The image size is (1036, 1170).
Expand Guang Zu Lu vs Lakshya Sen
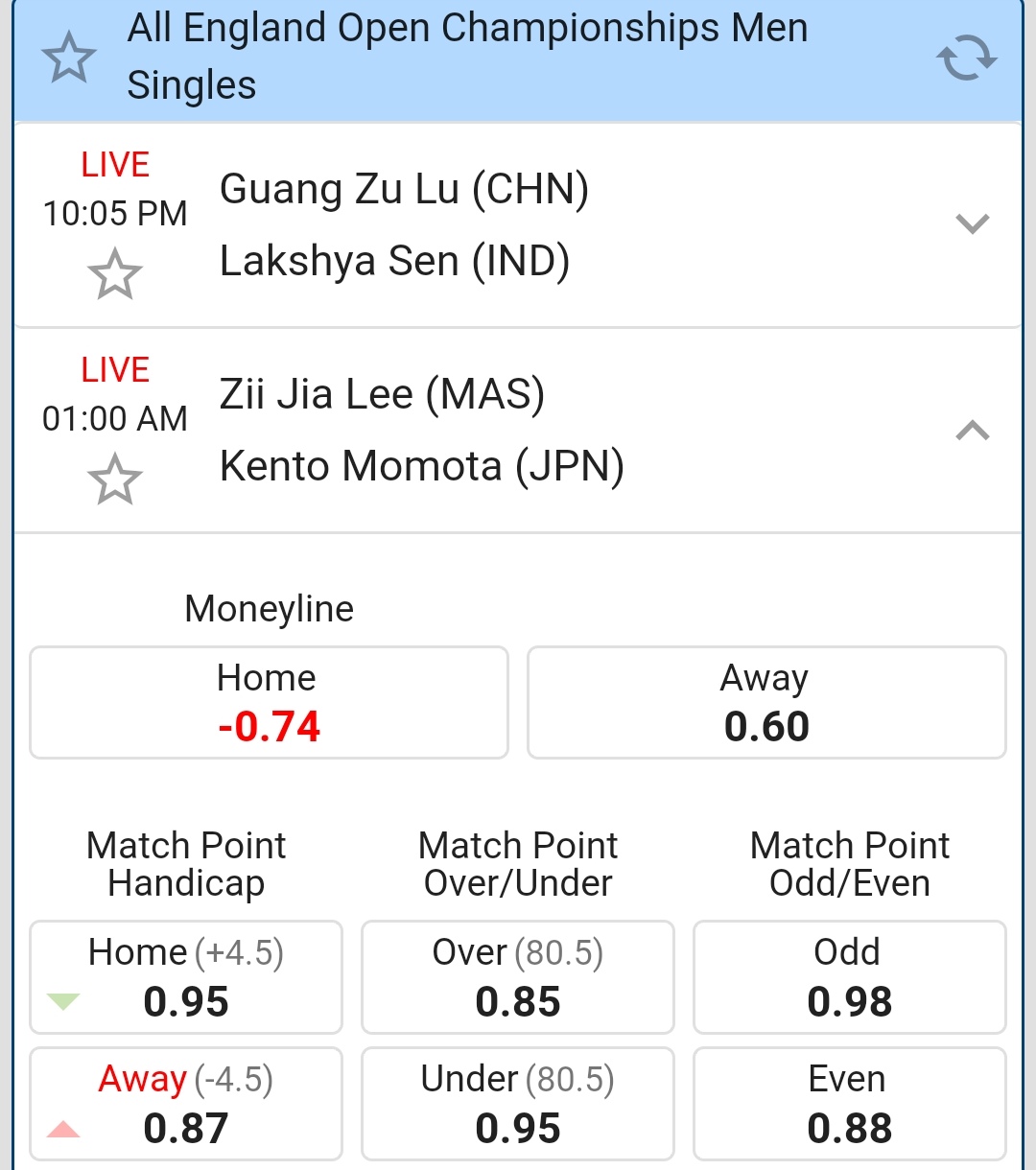(972, 224)
